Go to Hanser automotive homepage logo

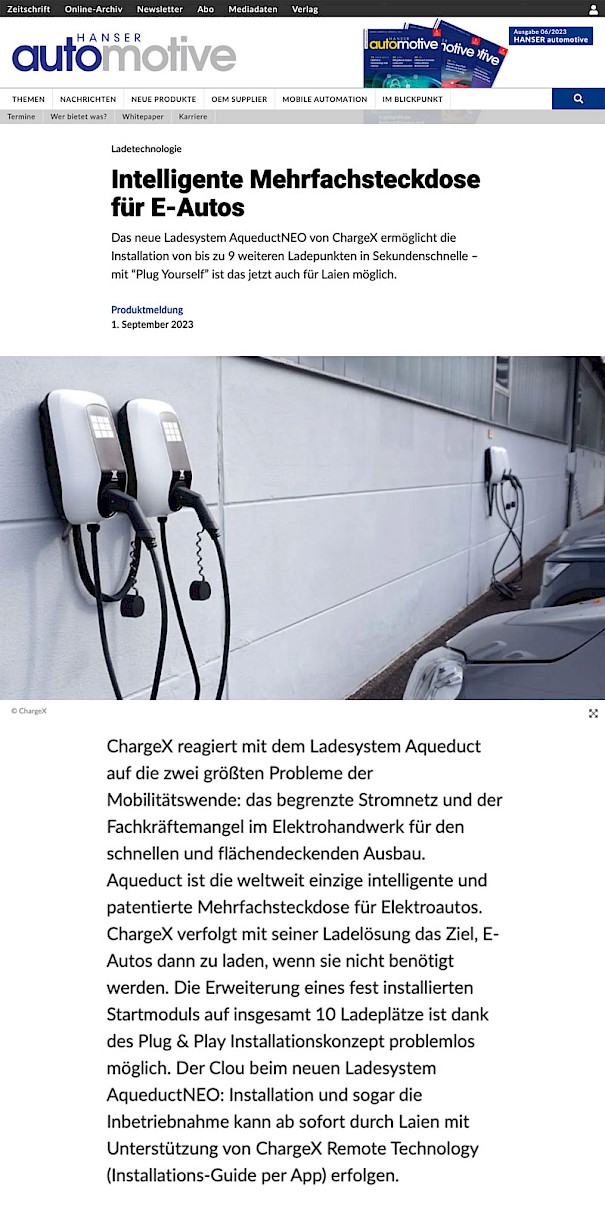[124, 52]
